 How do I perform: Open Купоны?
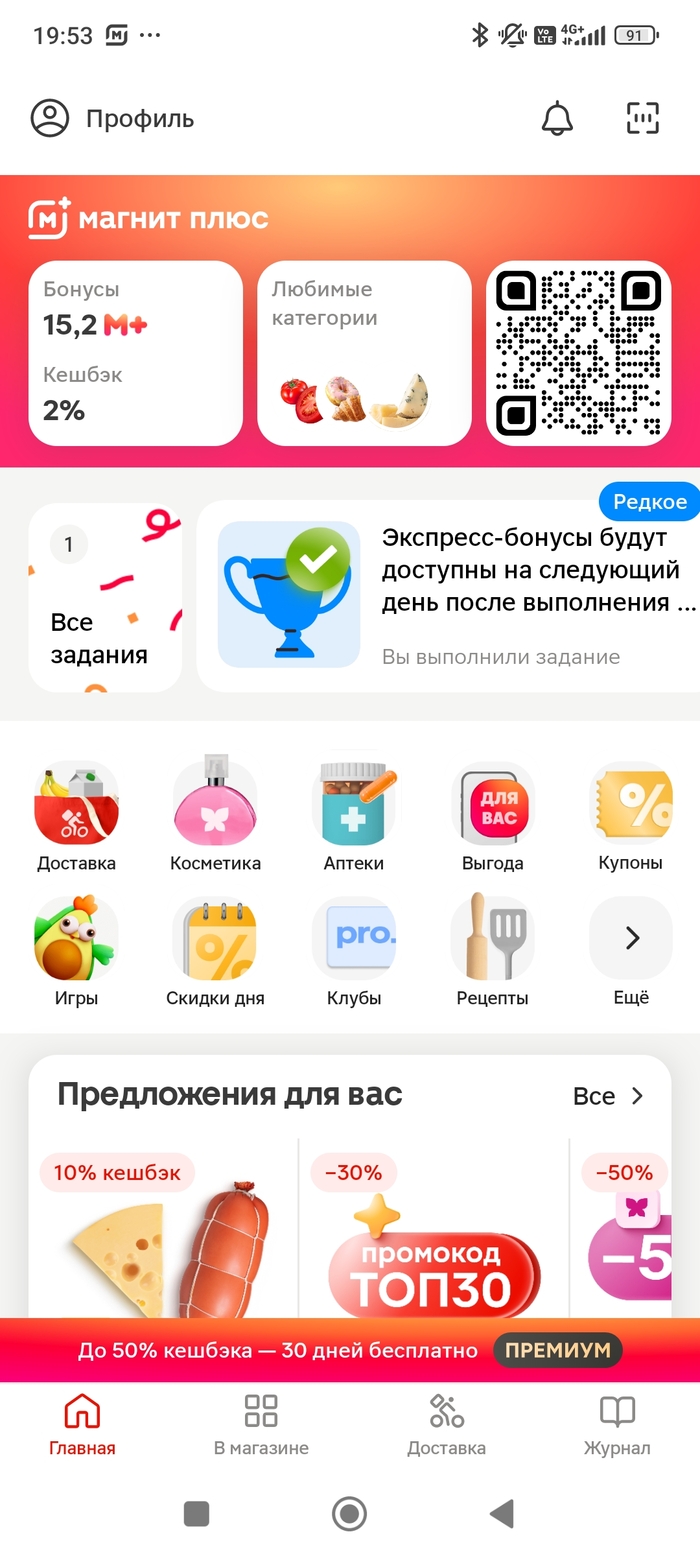pos(630,817)
